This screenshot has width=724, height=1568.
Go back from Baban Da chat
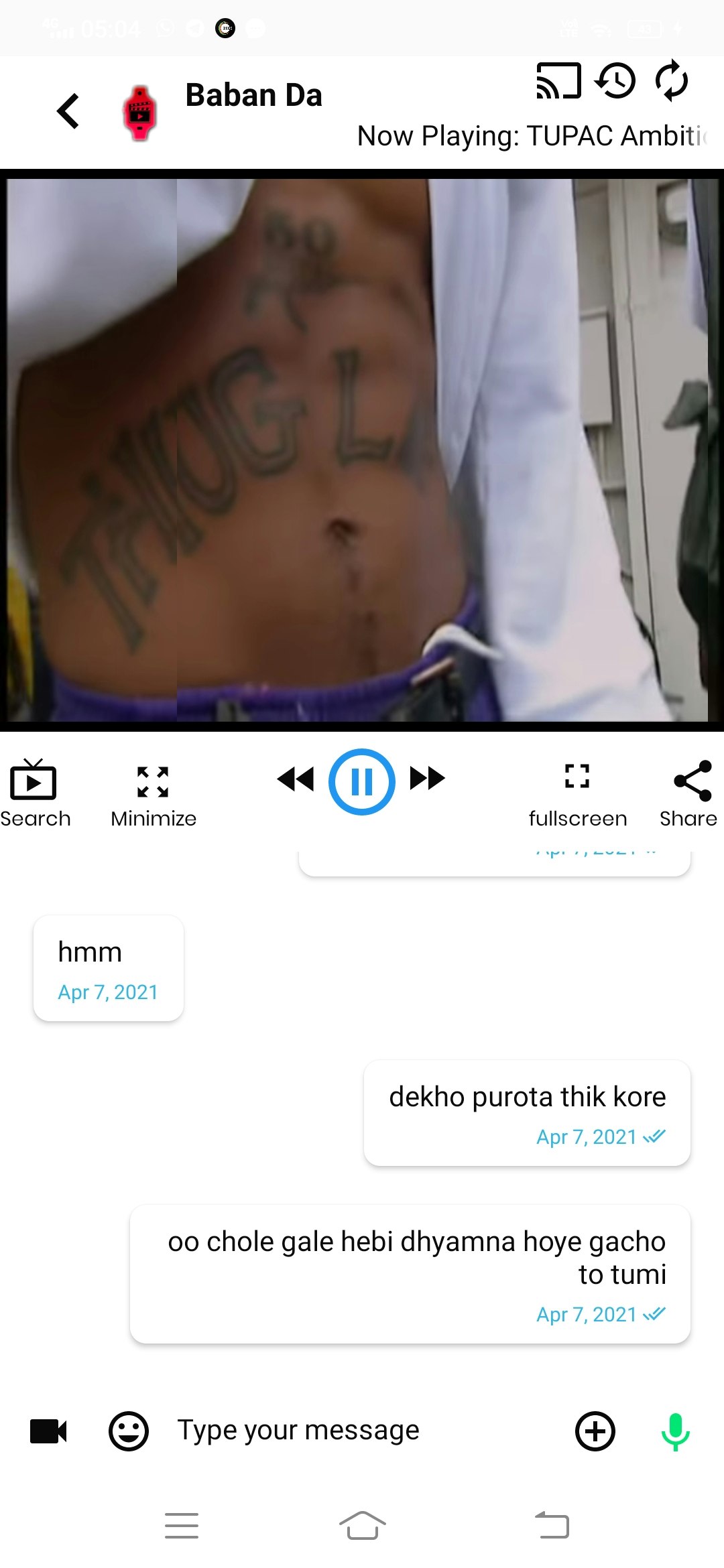(68, 111)
